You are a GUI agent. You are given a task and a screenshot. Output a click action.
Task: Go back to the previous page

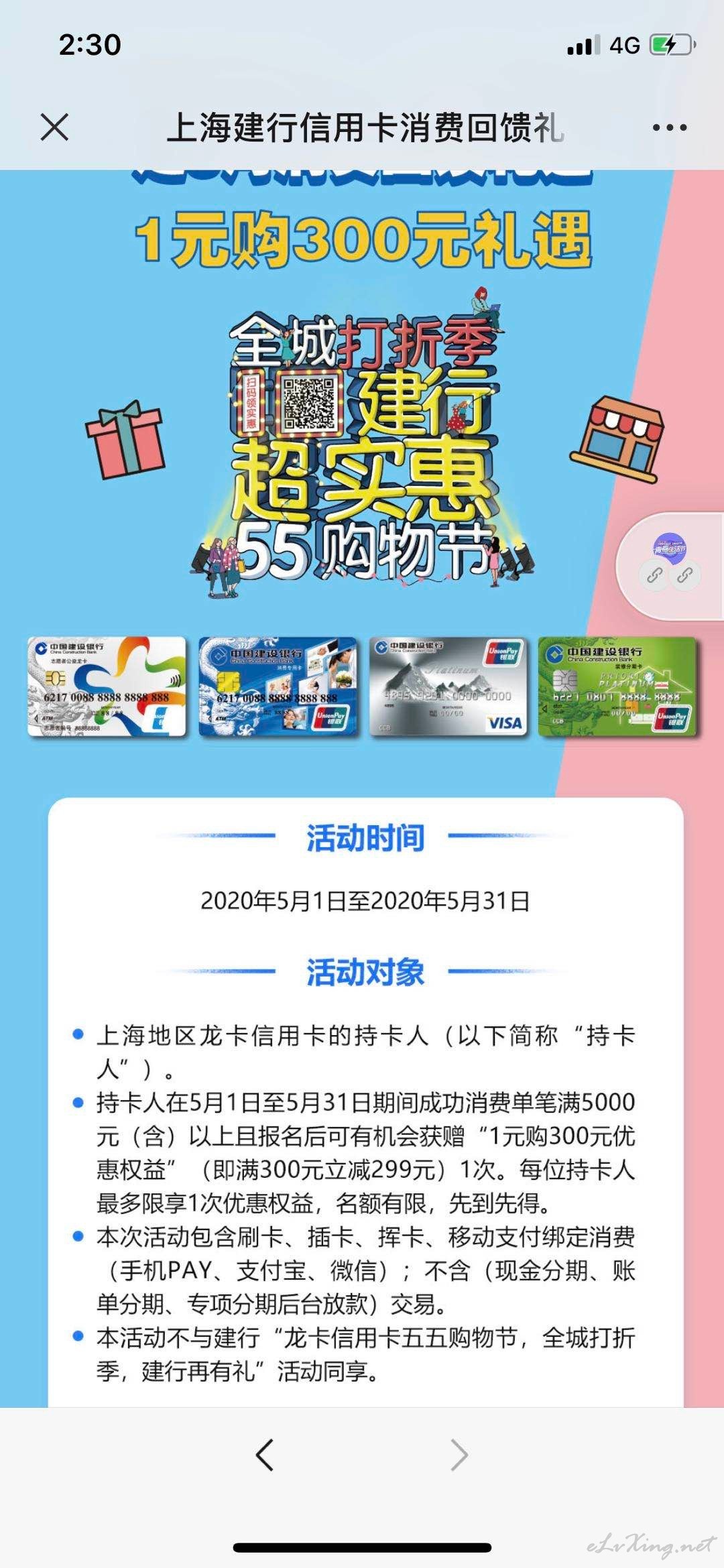click(265, 1455)
